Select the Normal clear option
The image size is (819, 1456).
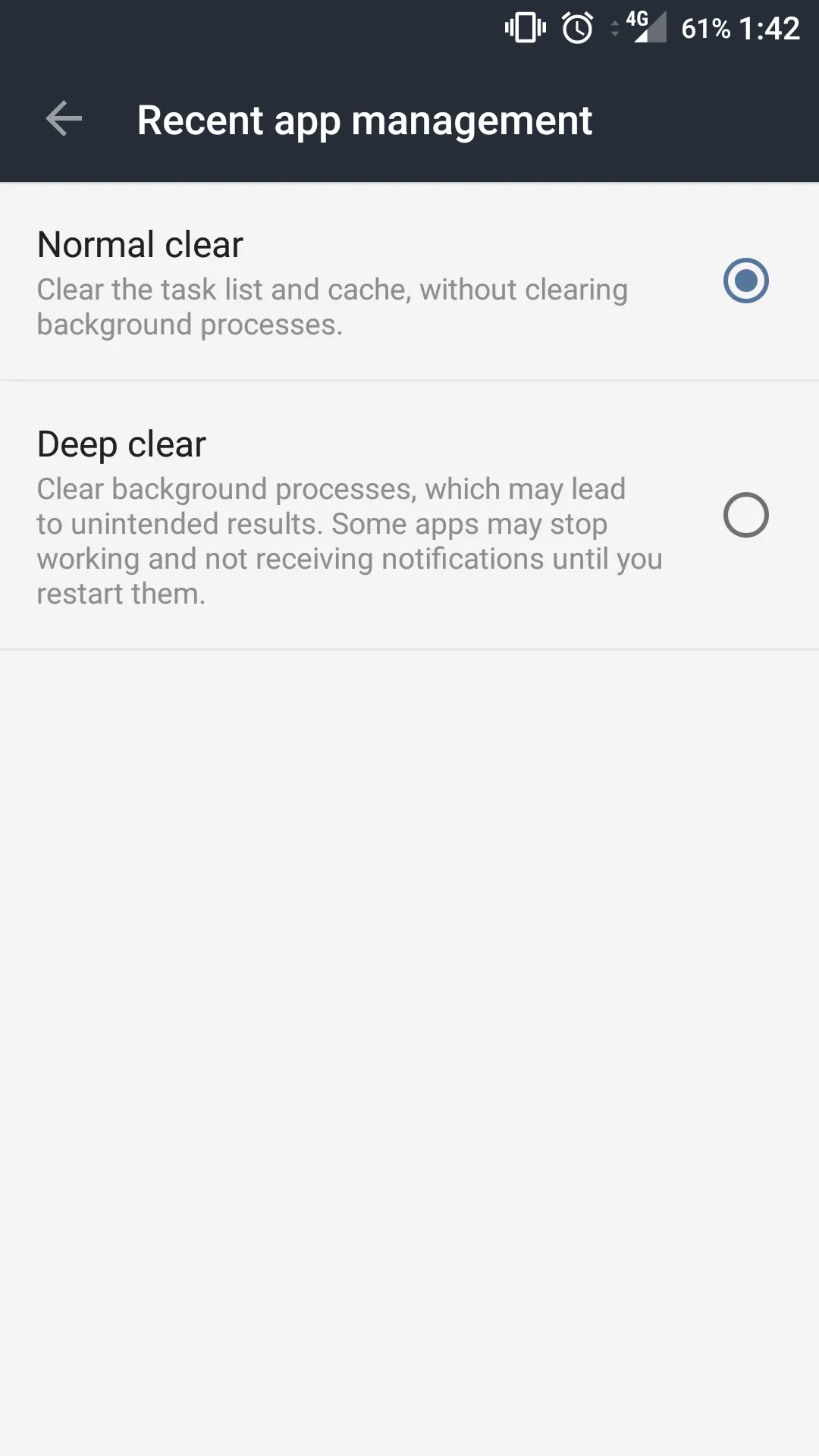[x=745, y=281]
